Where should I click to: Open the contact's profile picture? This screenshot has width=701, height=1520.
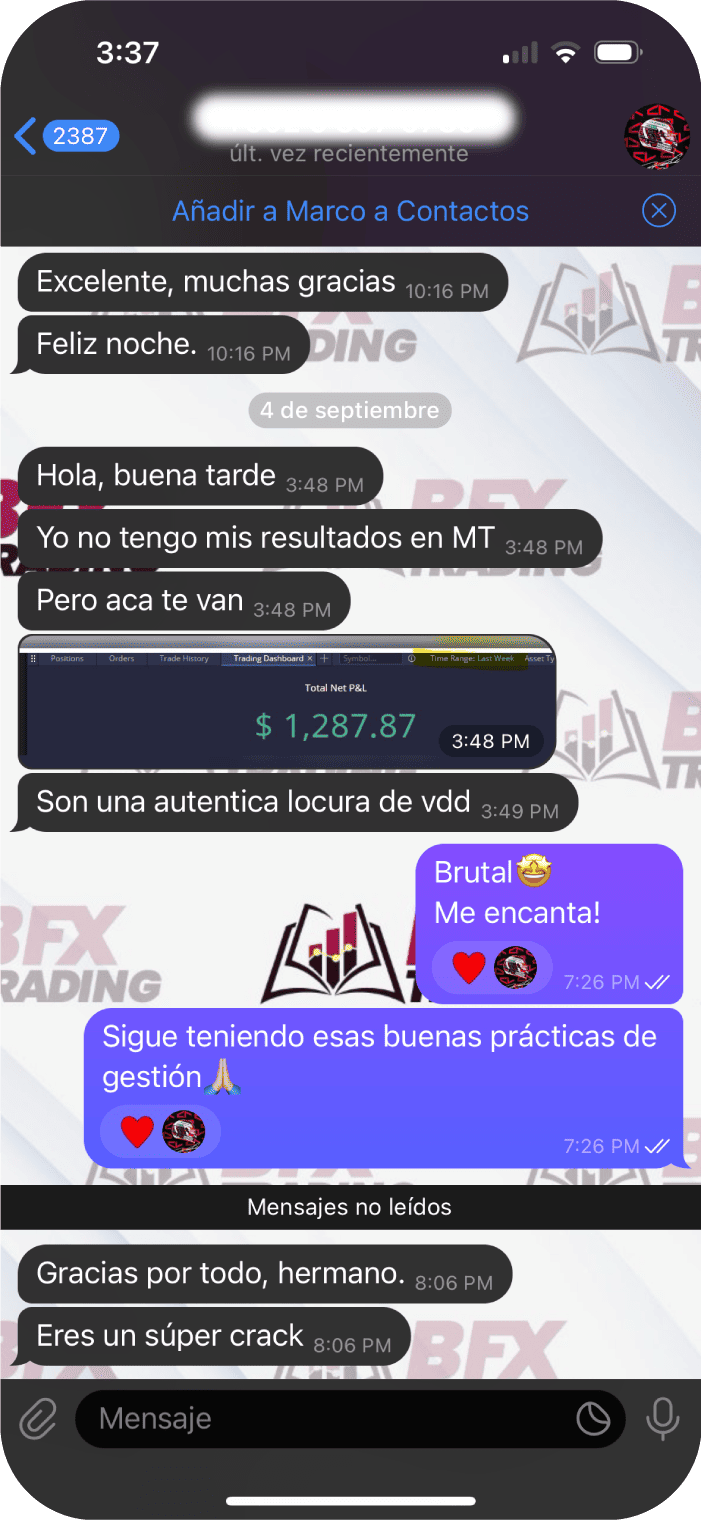coord(656,136)
